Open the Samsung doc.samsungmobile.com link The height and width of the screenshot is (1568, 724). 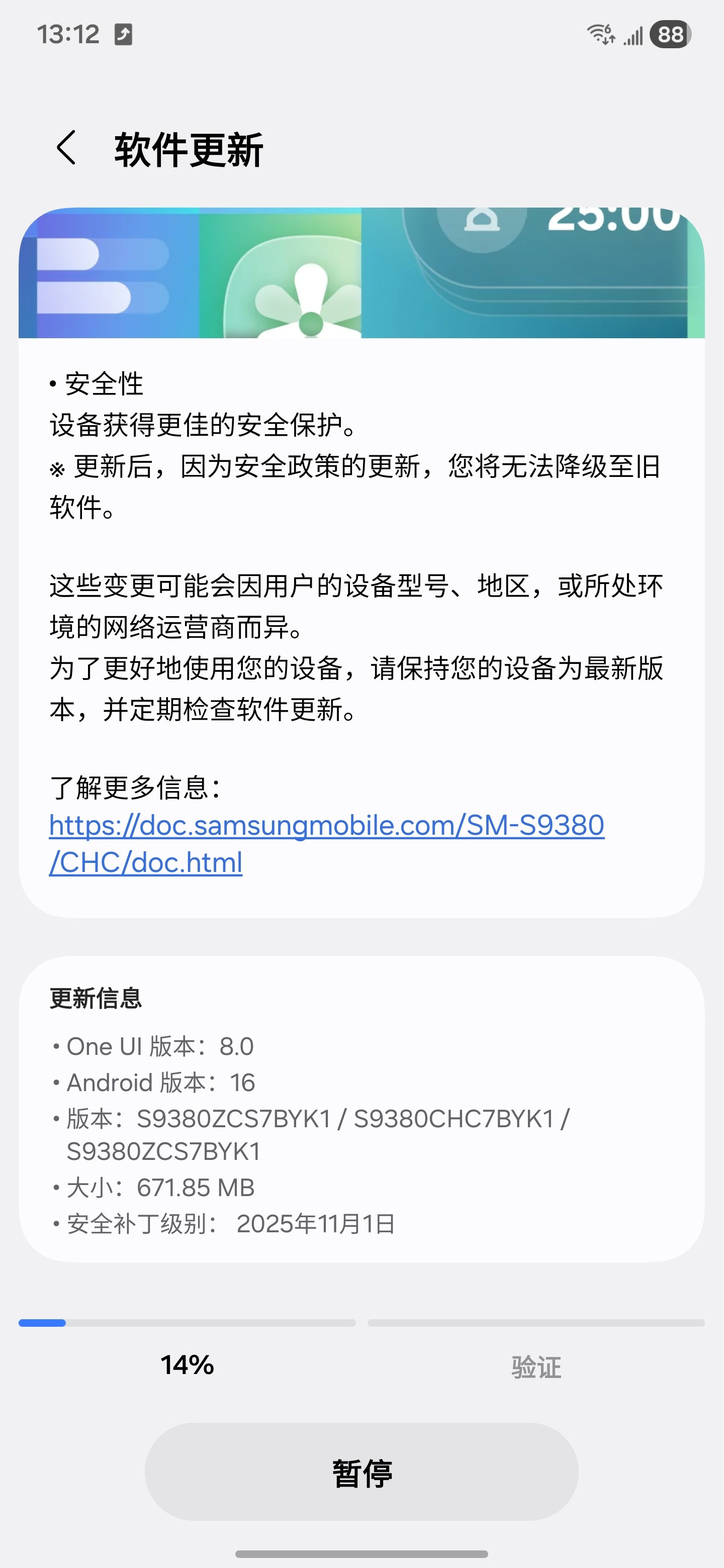[326, 843]
